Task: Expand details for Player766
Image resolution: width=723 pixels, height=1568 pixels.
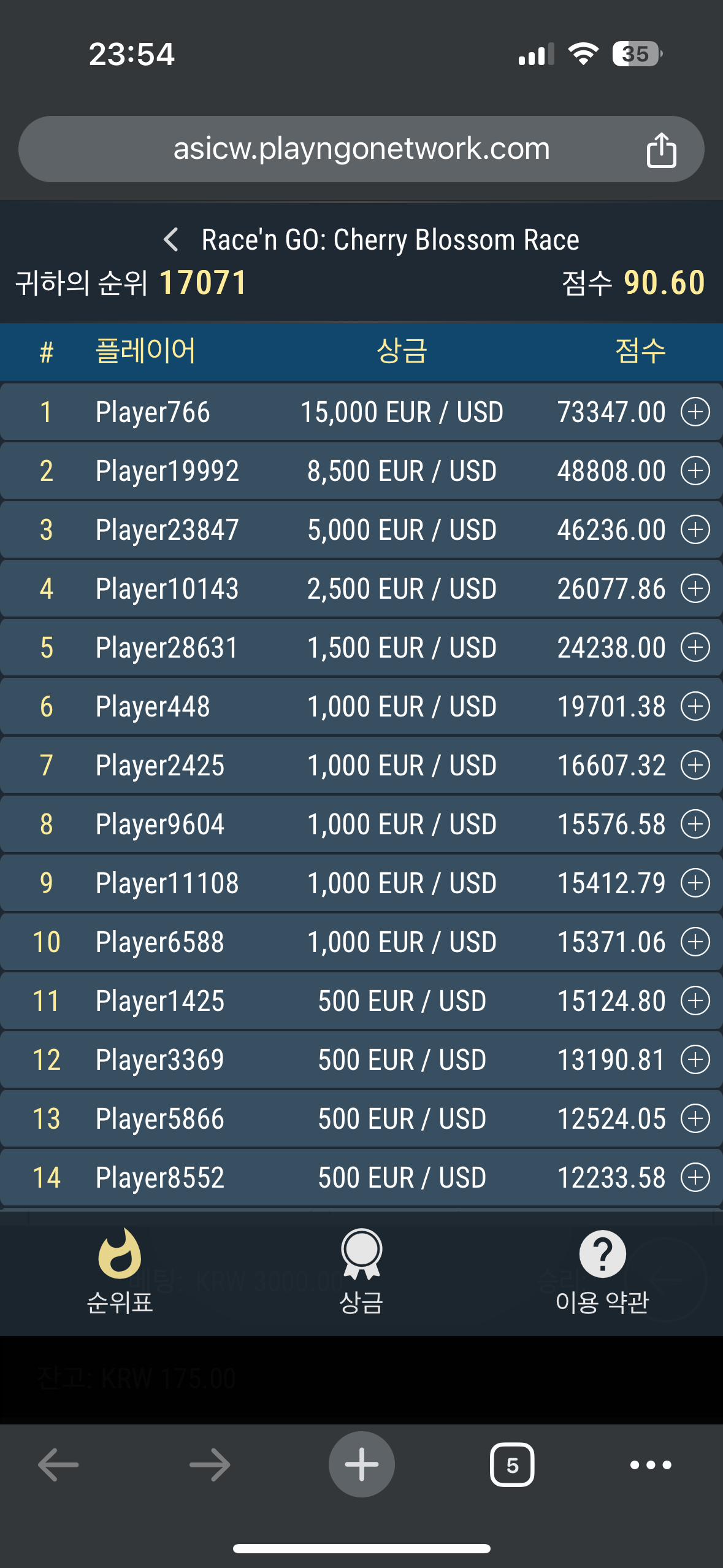Action: [695, 412]
